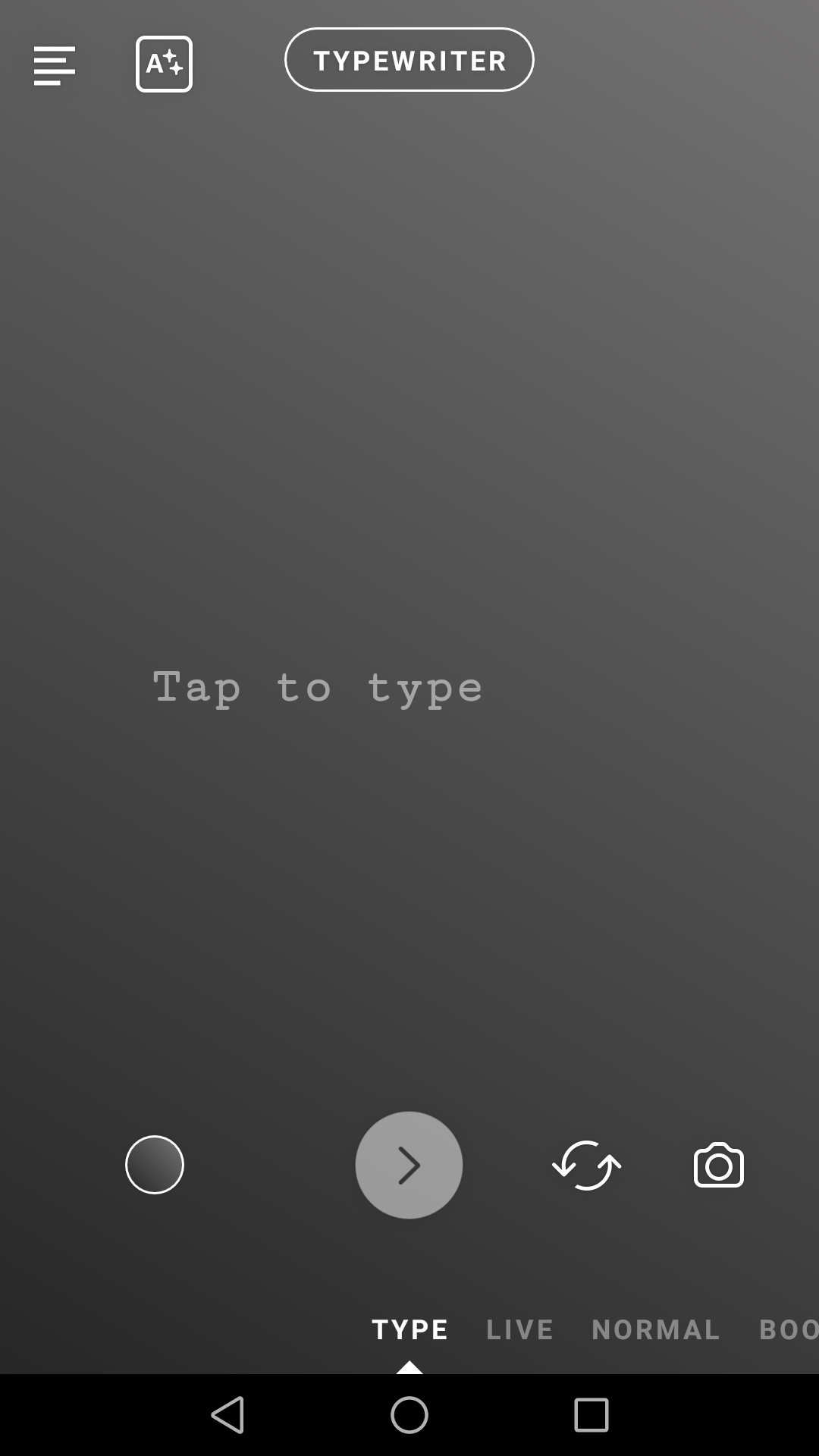
Task: Open the camera to add a photo
Action: coord(719,1166)
